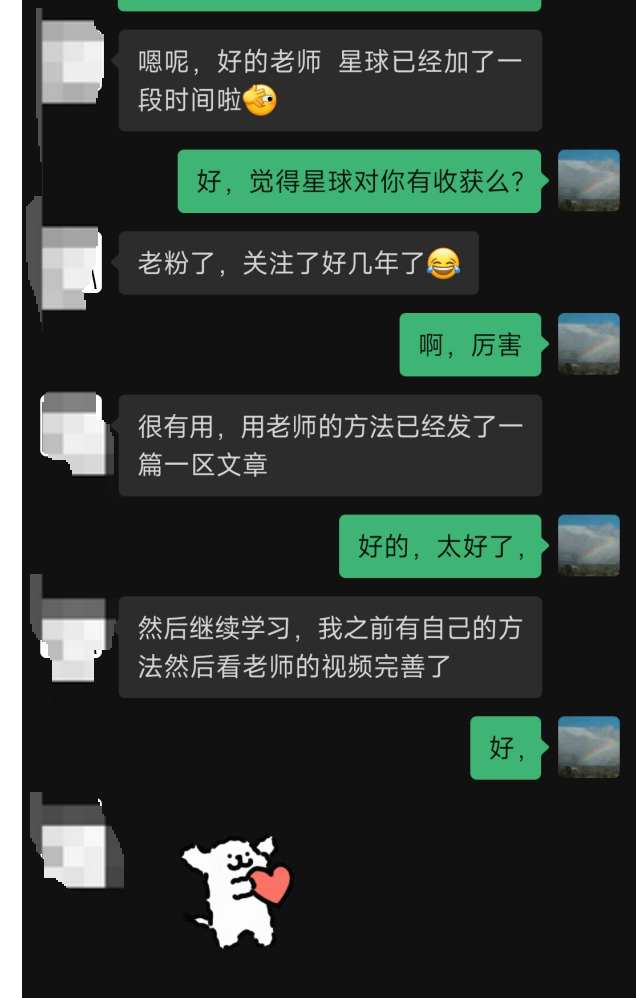Tap rainbow avatar beside '觉得星球对你有收获么'
This screenshot has height=998, width=636.
click(588, 181)
